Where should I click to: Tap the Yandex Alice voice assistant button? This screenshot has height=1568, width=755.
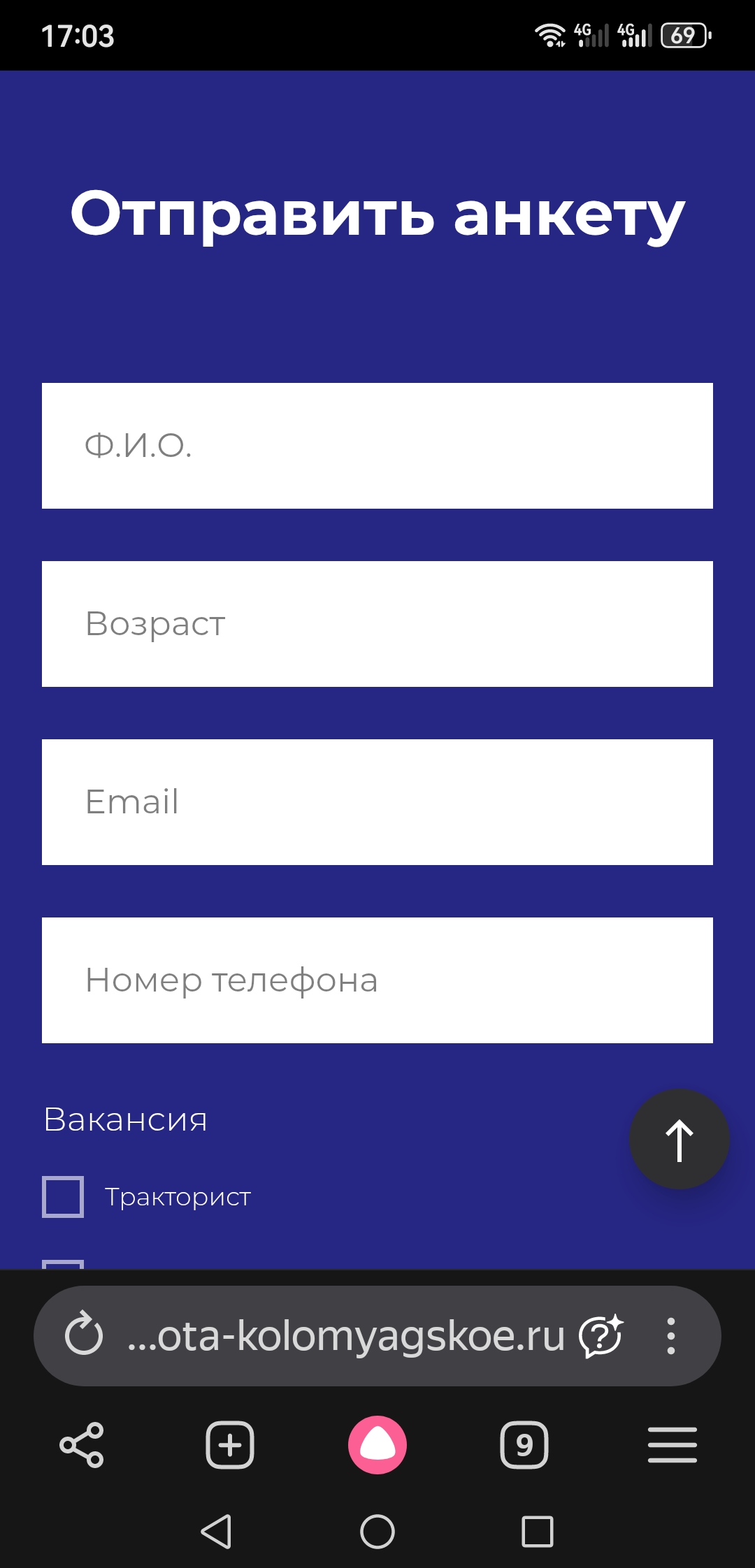pyautogui.click(x=377, y=1444)
